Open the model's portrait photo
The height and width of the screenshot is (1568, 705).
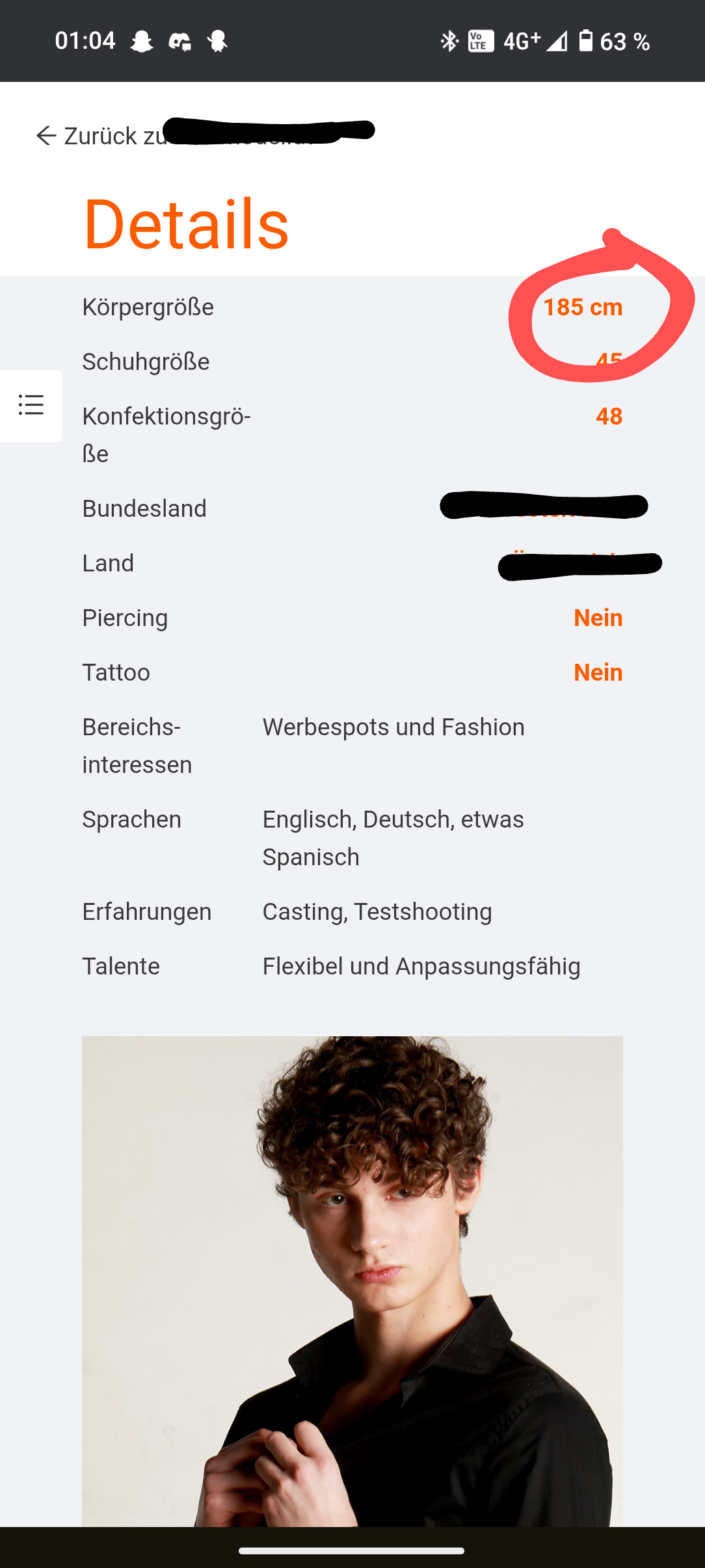point(352,1281)
